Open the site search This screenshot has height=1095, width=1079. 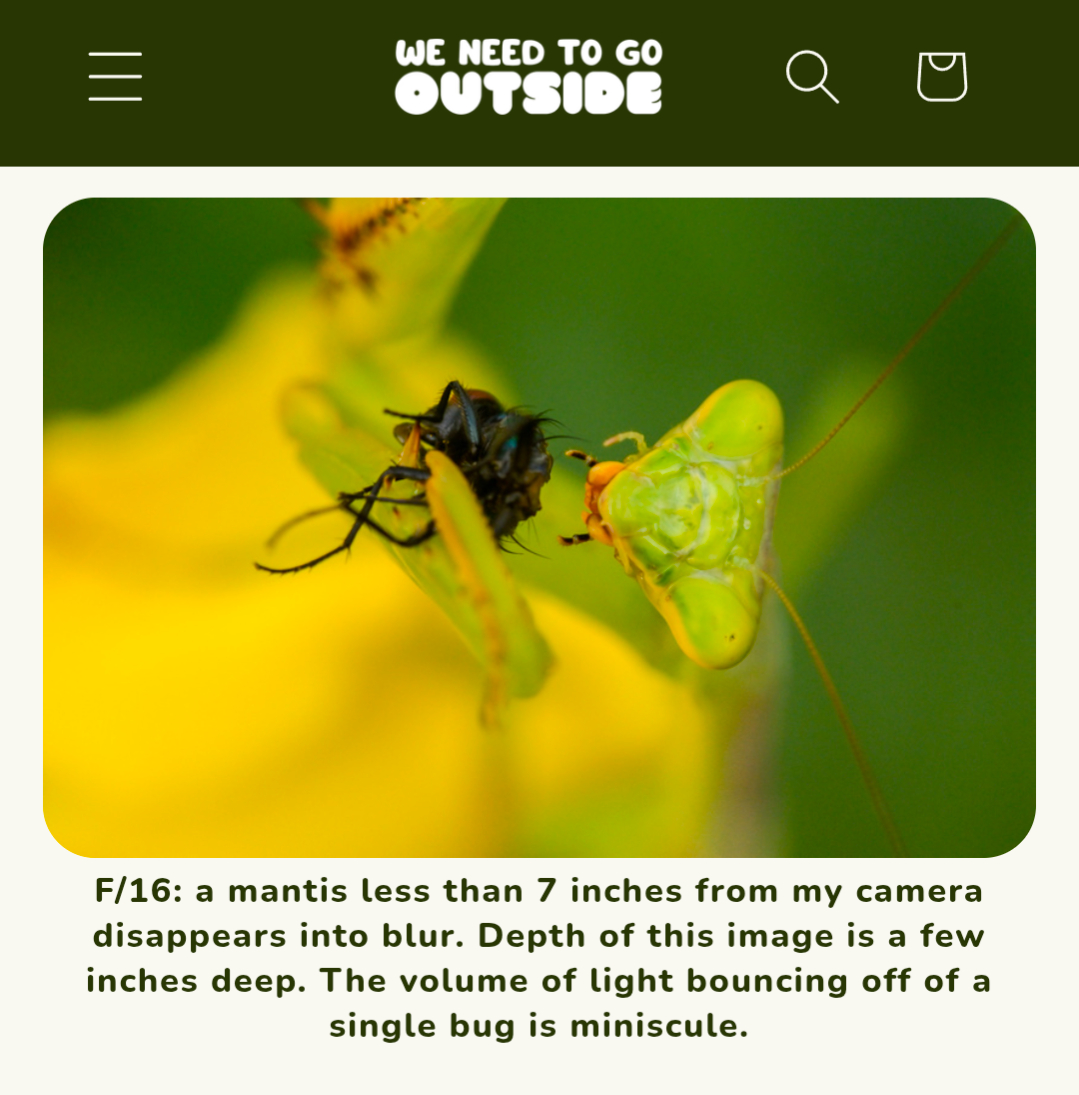click(x=811, y=77)
